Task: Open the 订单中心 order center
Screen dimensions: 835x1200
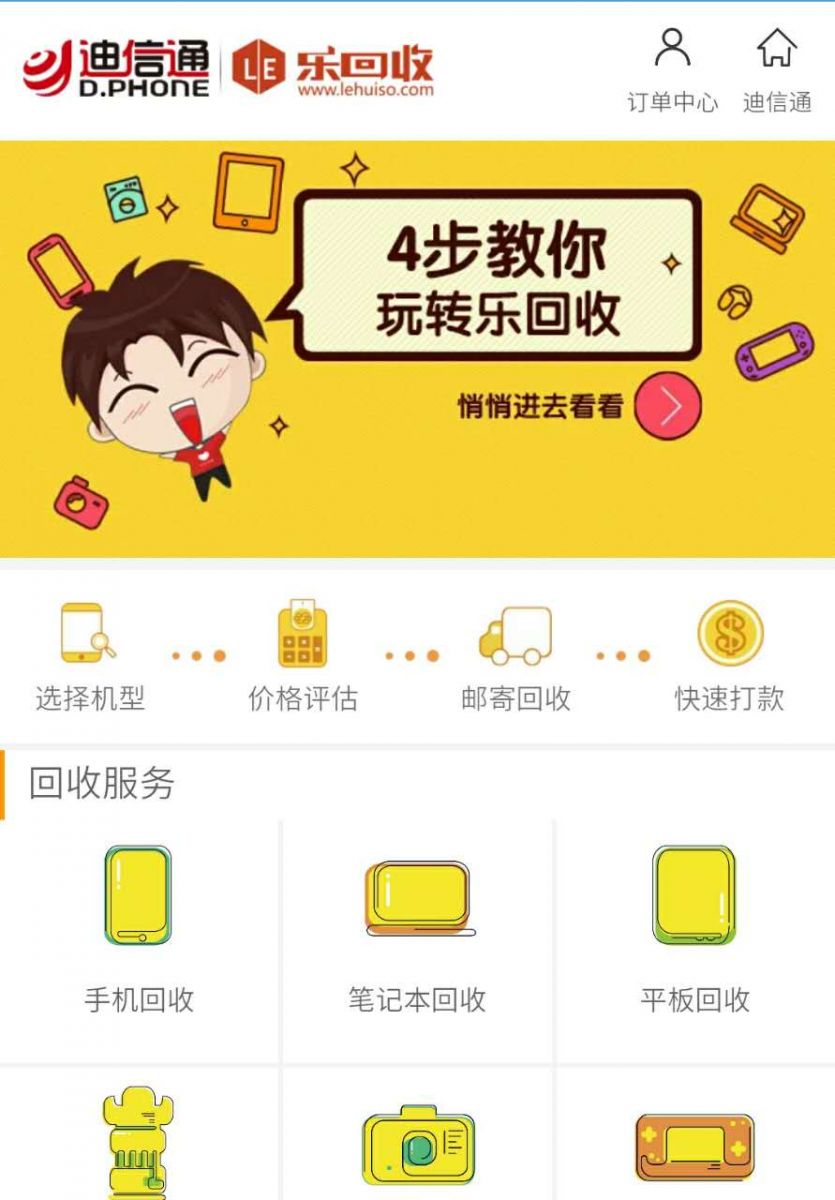Action: point(672,69)
